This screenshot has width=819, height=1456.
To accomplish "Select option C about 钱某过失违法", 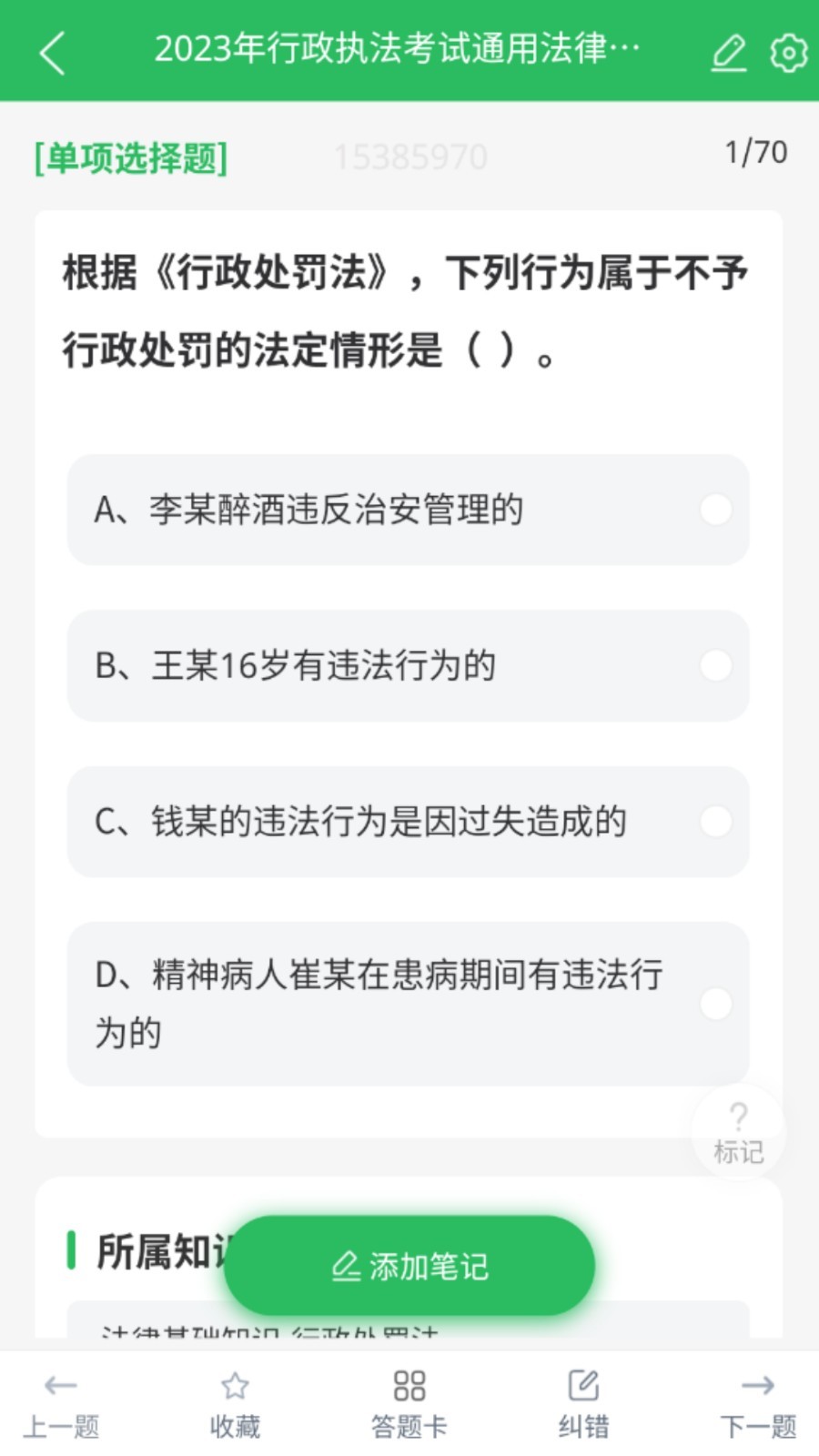I will click(x=409, y=822).
